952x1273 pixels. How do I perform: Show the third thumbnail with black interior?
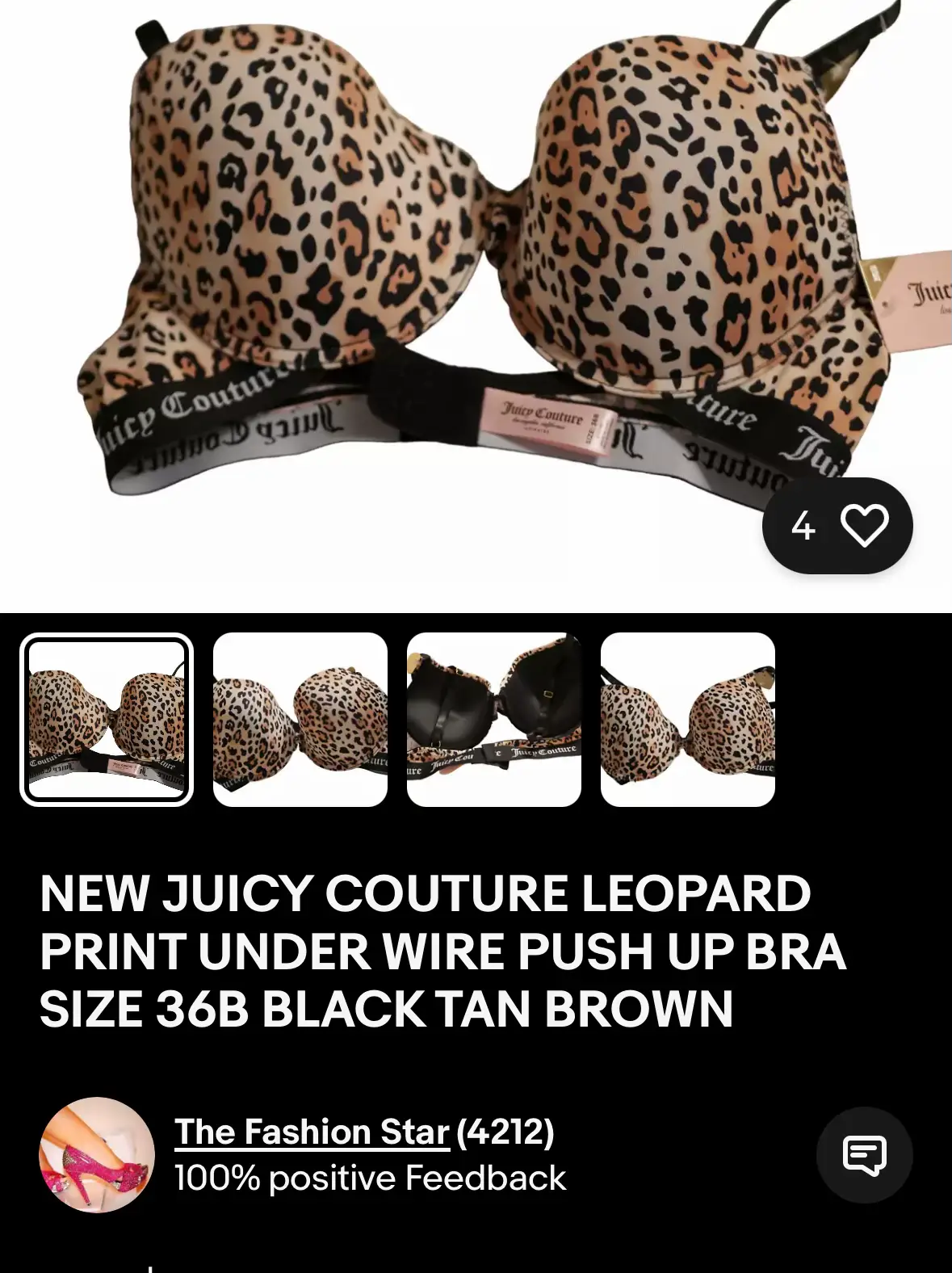coord(494,720)
